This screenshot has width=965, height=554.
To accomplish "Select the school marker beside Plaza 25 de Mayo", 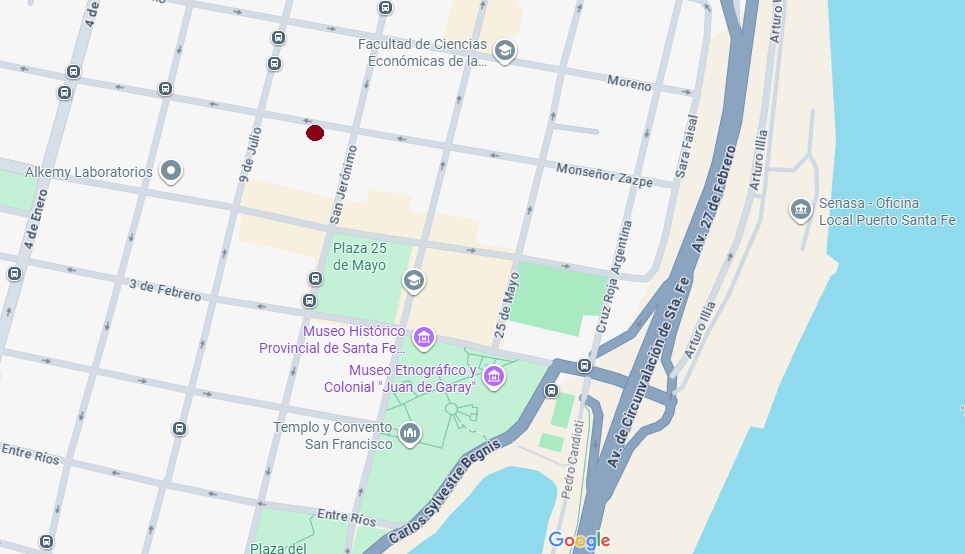I will click(x=412, y=281).
